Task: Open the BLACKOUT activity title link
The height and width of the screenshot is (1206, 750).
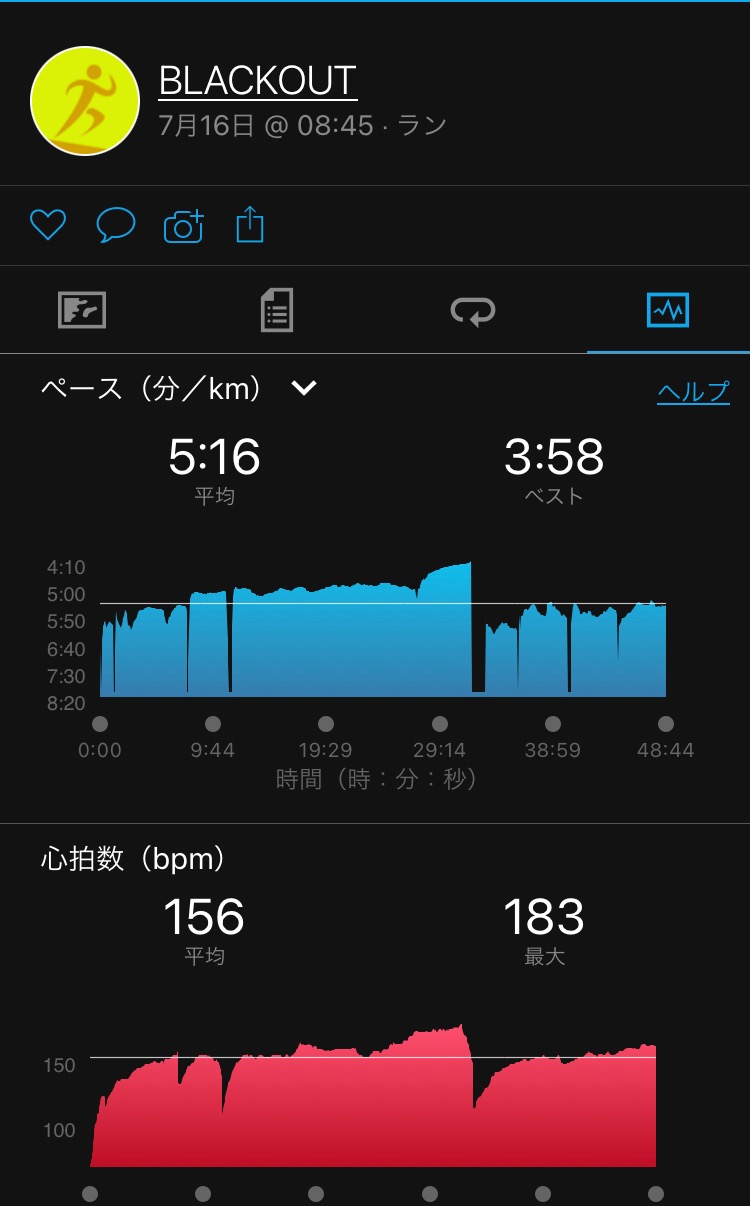Action: pos(258,81)
